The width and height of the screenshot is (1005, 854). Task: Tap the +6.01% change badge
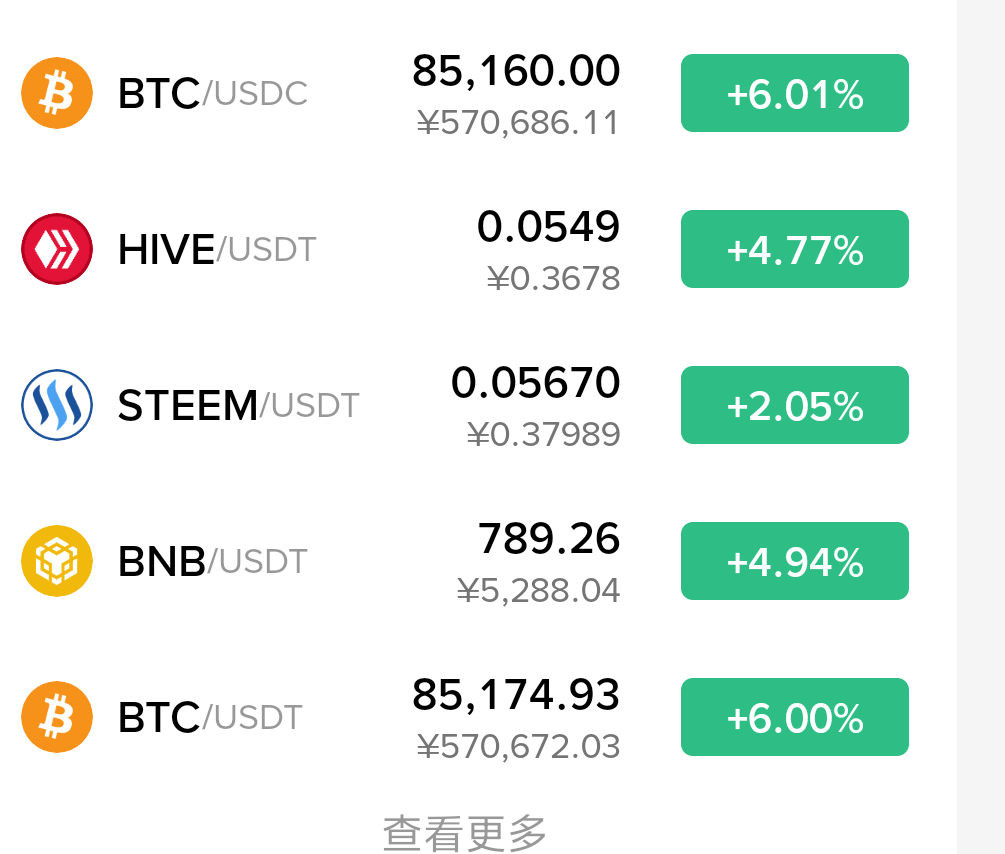click(795, 93)
